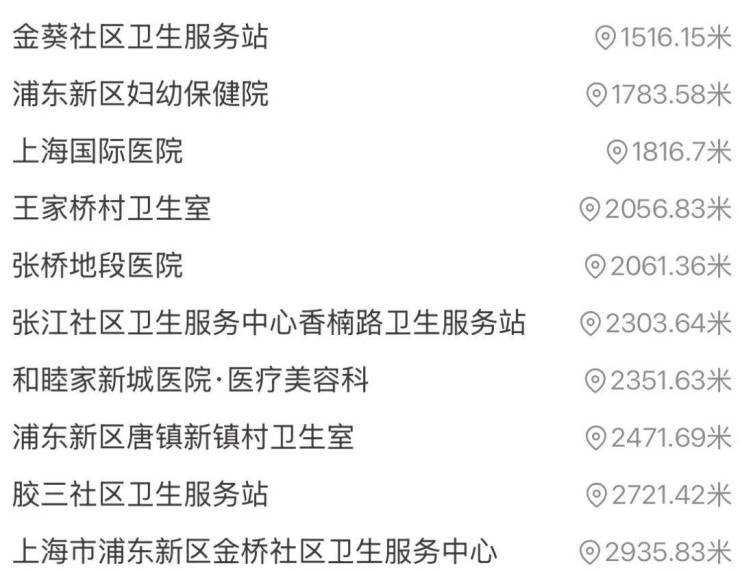Select 和睦家新城医院·医疗美容科
Screen dimensions: 740x572
191,380
